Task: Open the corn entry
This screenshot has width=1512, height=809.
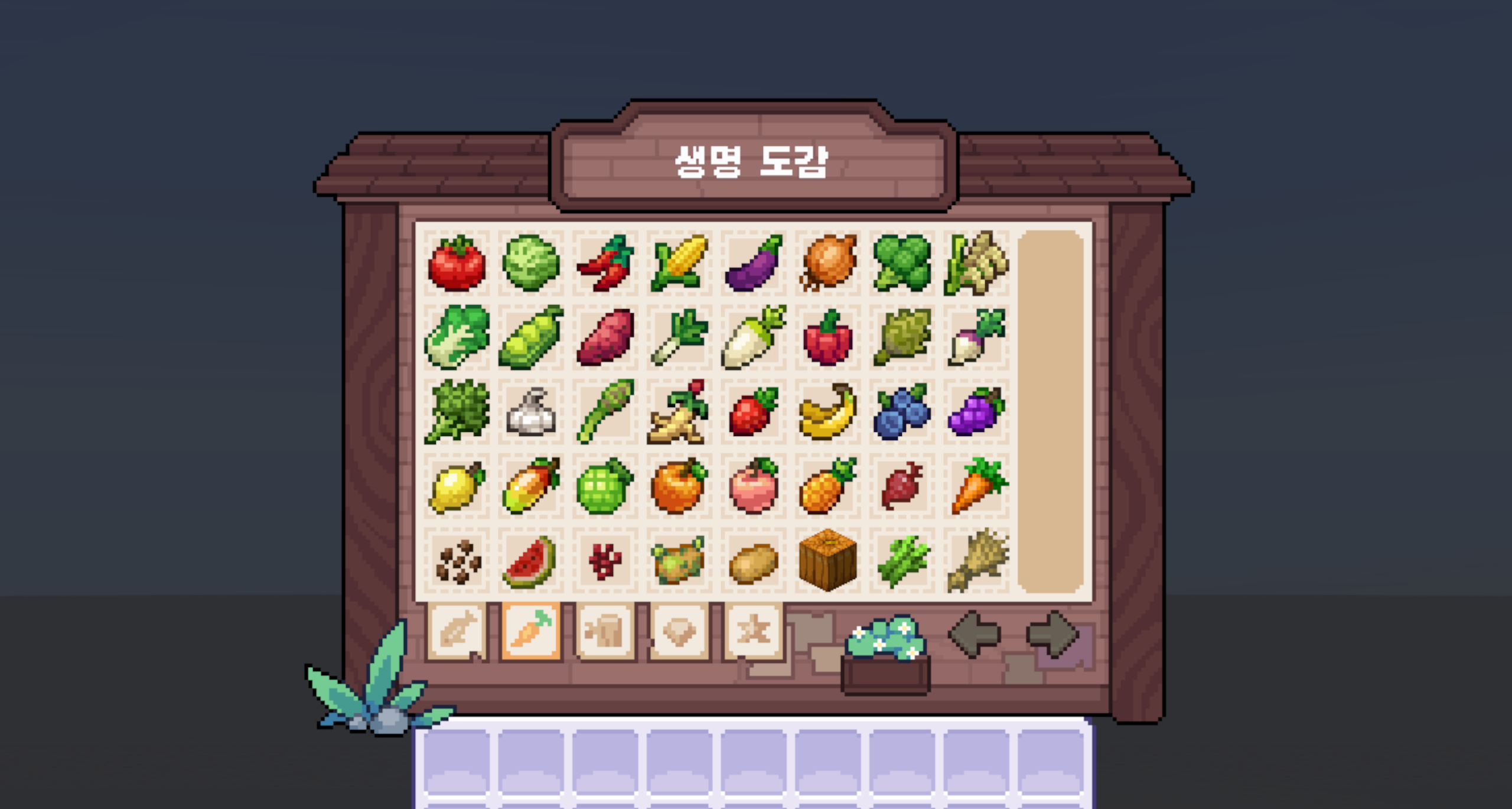Action: (x=679, y=263)
